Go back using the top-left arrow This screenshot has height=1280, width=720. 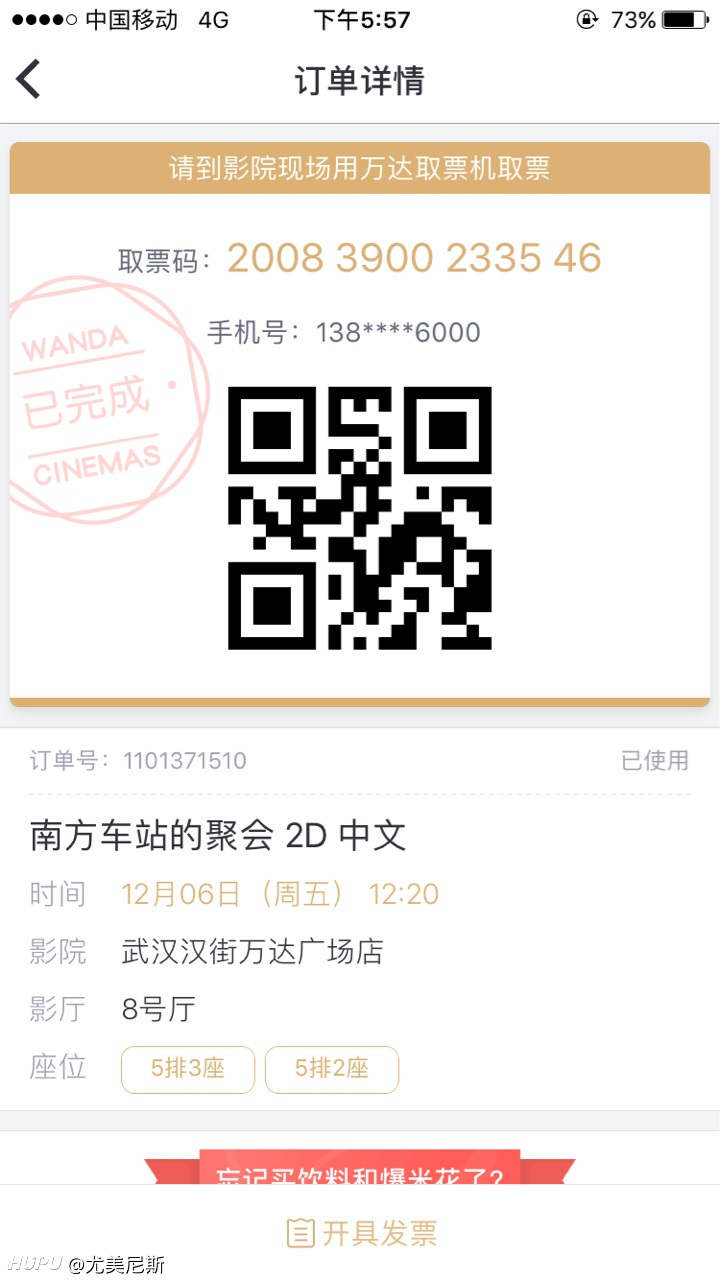coord(29,79)
